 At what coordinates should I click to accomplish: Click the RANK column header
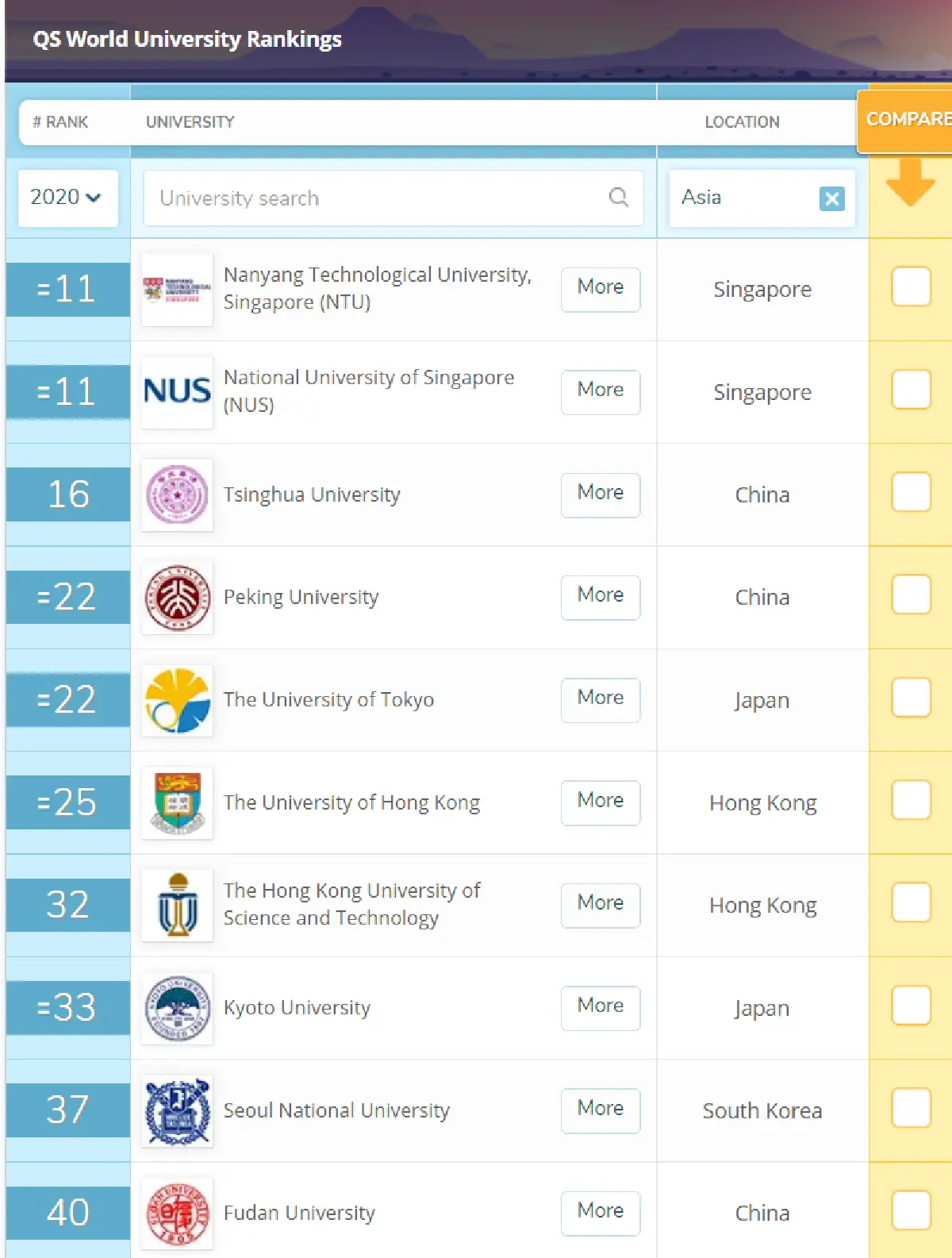tap(59, 121)
